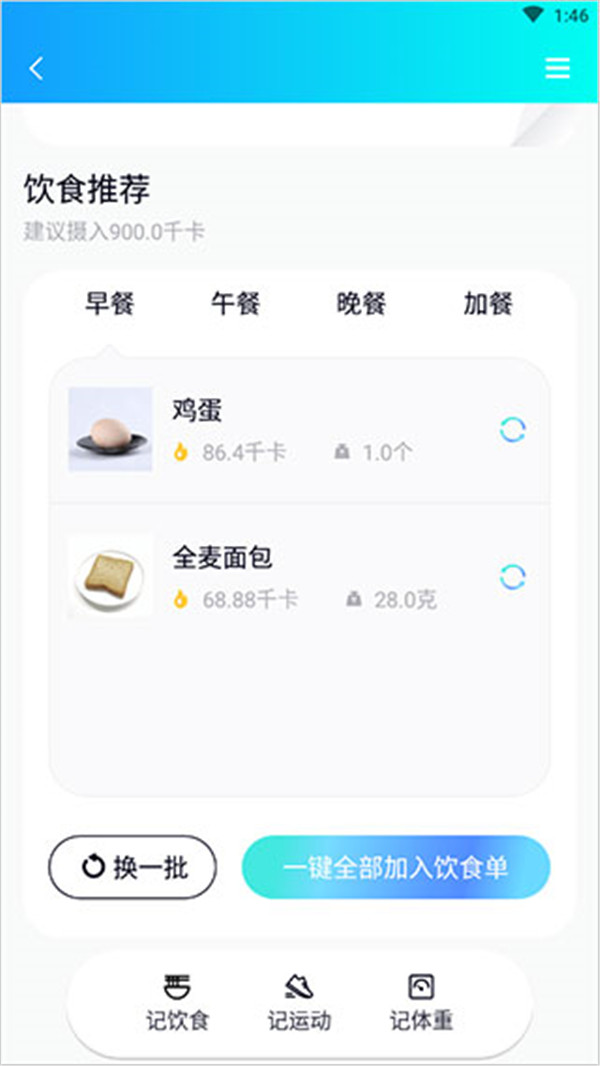Log exercise with 记运动
Screen dimensions: 600x1066
click(299, 1003)
